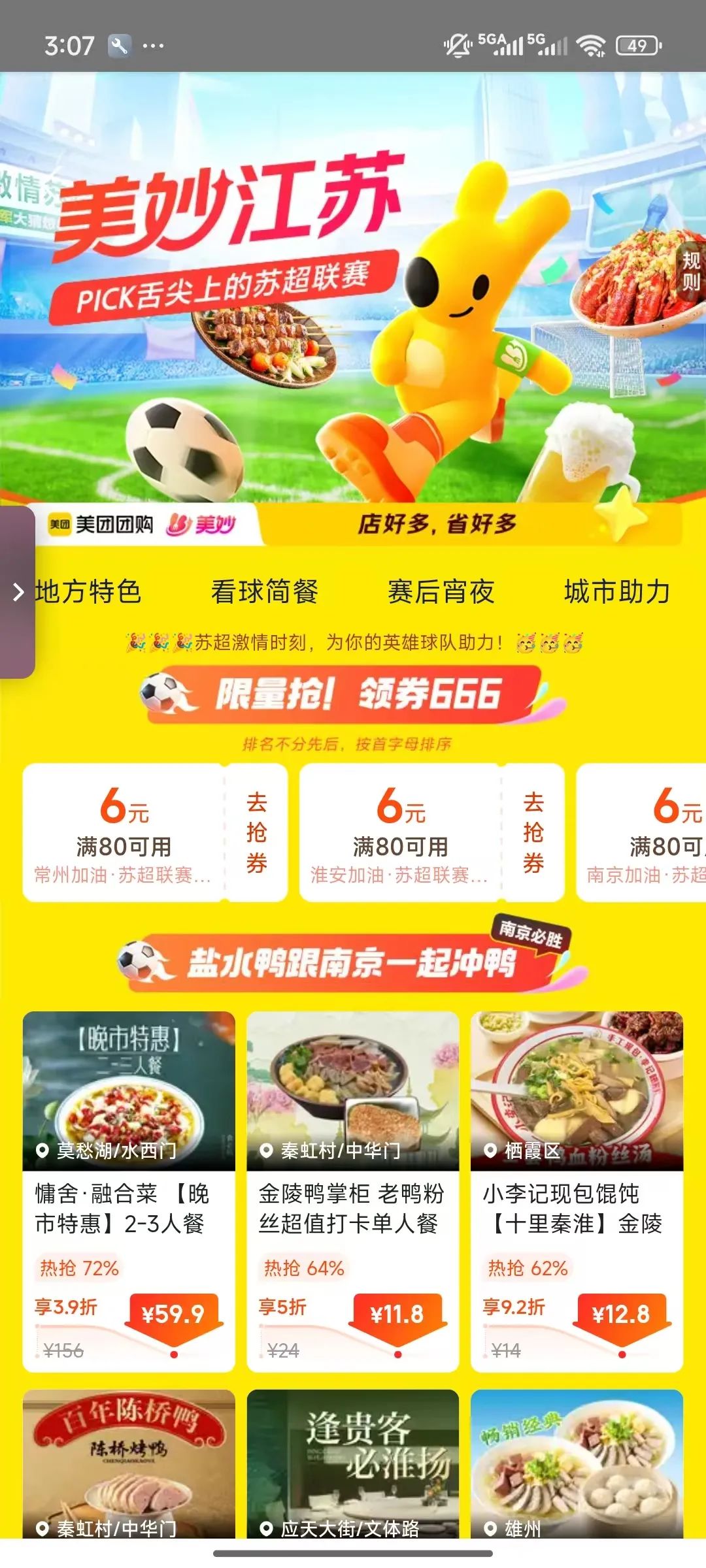Switch to the 地方特色 tab
Image resolution: width=706 pixels, height=1568 pixels.
tap(88, 592)
